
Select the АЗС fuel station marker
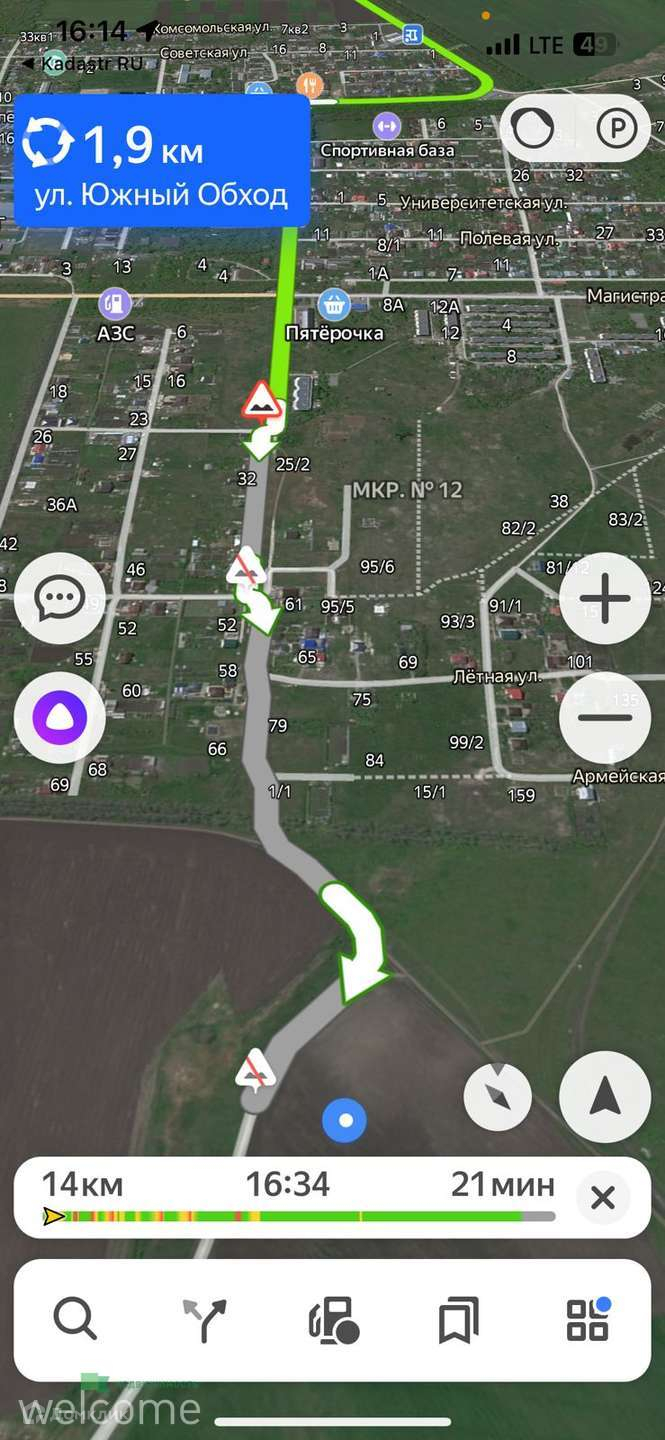coord(116,303)
